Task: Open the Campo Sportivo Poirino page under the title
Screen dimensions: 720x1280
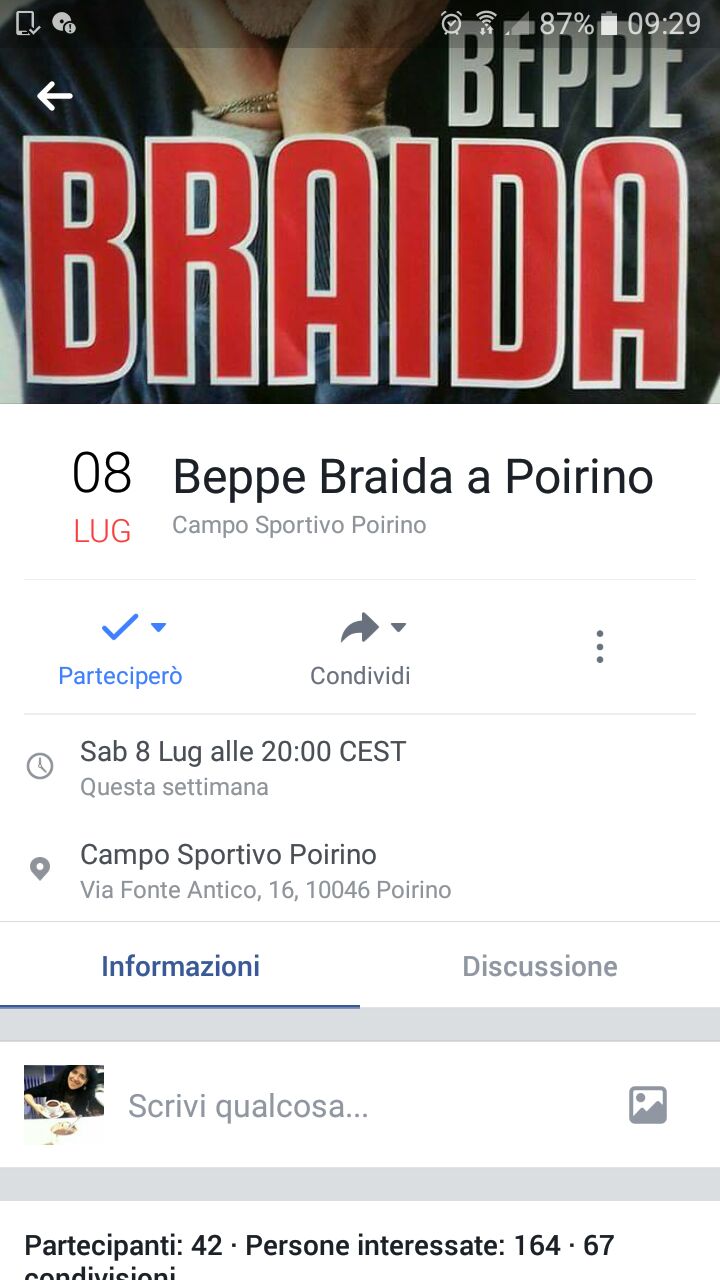Action: click(x=299, y=525)
